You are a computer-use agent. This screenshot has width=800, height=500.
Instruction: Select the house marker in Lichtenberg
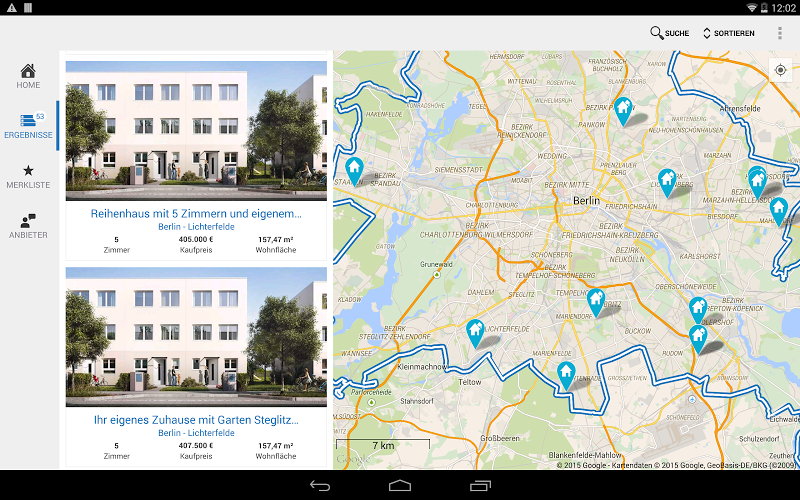pyautogui.click(x=667, y=181)
